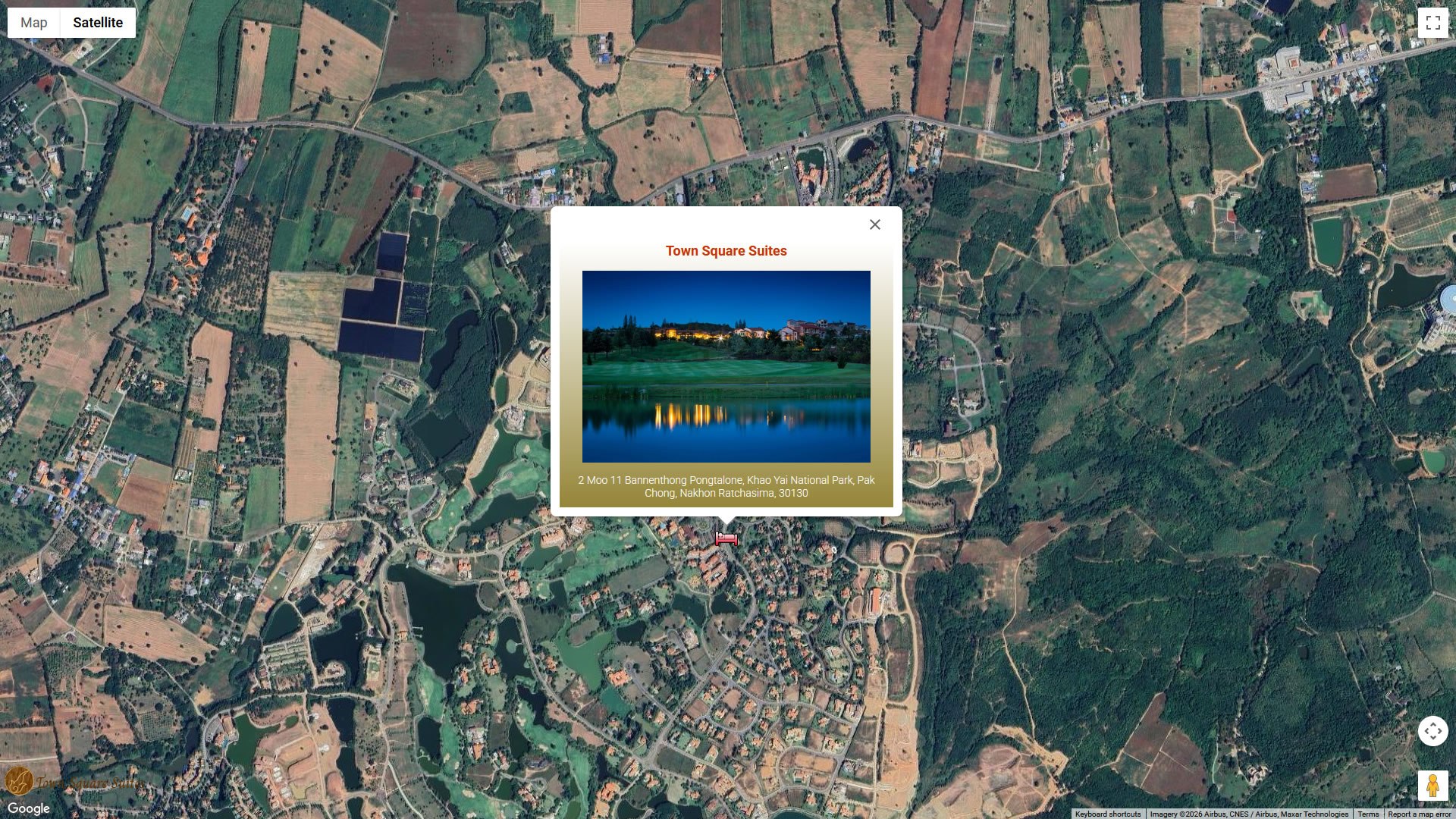Screen dimensions: 1456x819
Task: Tap the Street View pegman
Action: [1432, 786]
